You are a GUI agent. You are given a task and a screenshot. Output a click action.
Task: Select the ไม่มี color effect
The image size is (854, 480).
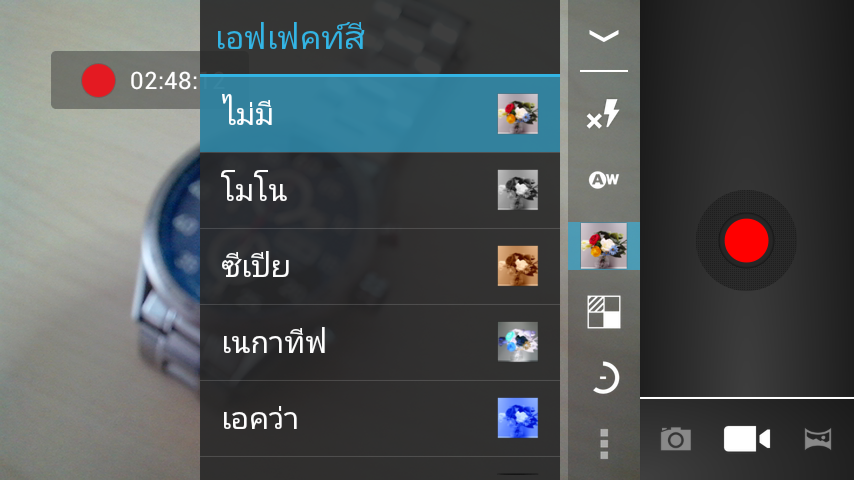379,115
